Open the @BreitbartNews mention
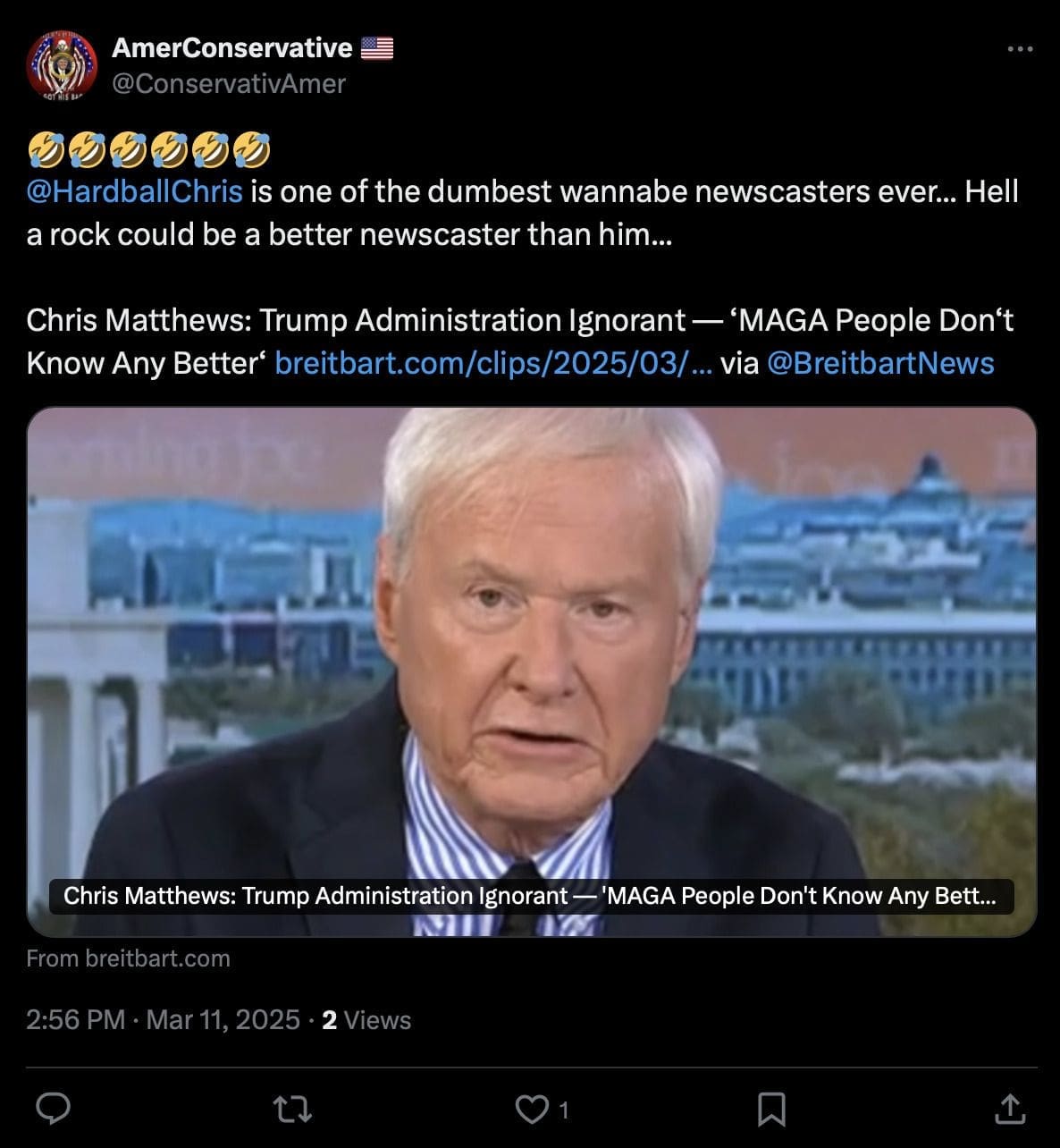 (x=880, y=363)
